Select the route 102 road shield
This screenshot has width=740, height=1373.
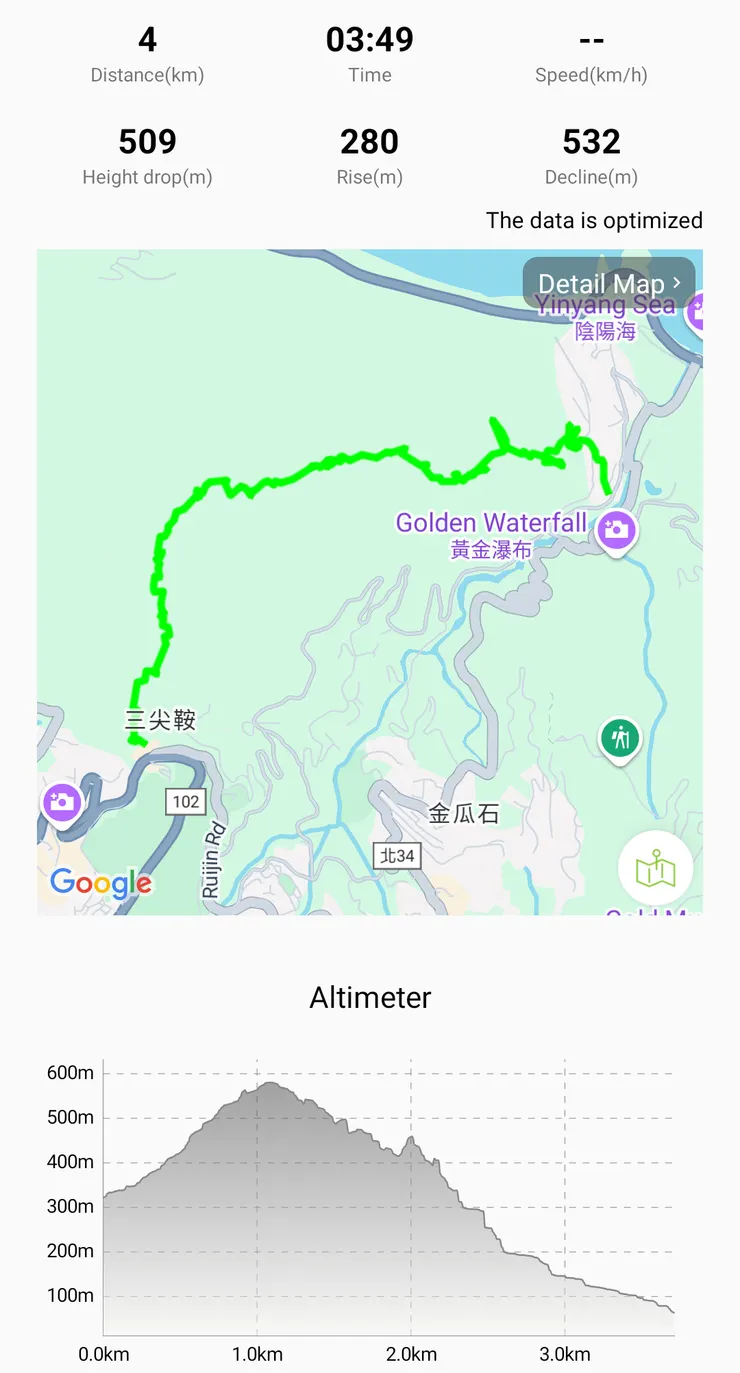coord(185,801)
